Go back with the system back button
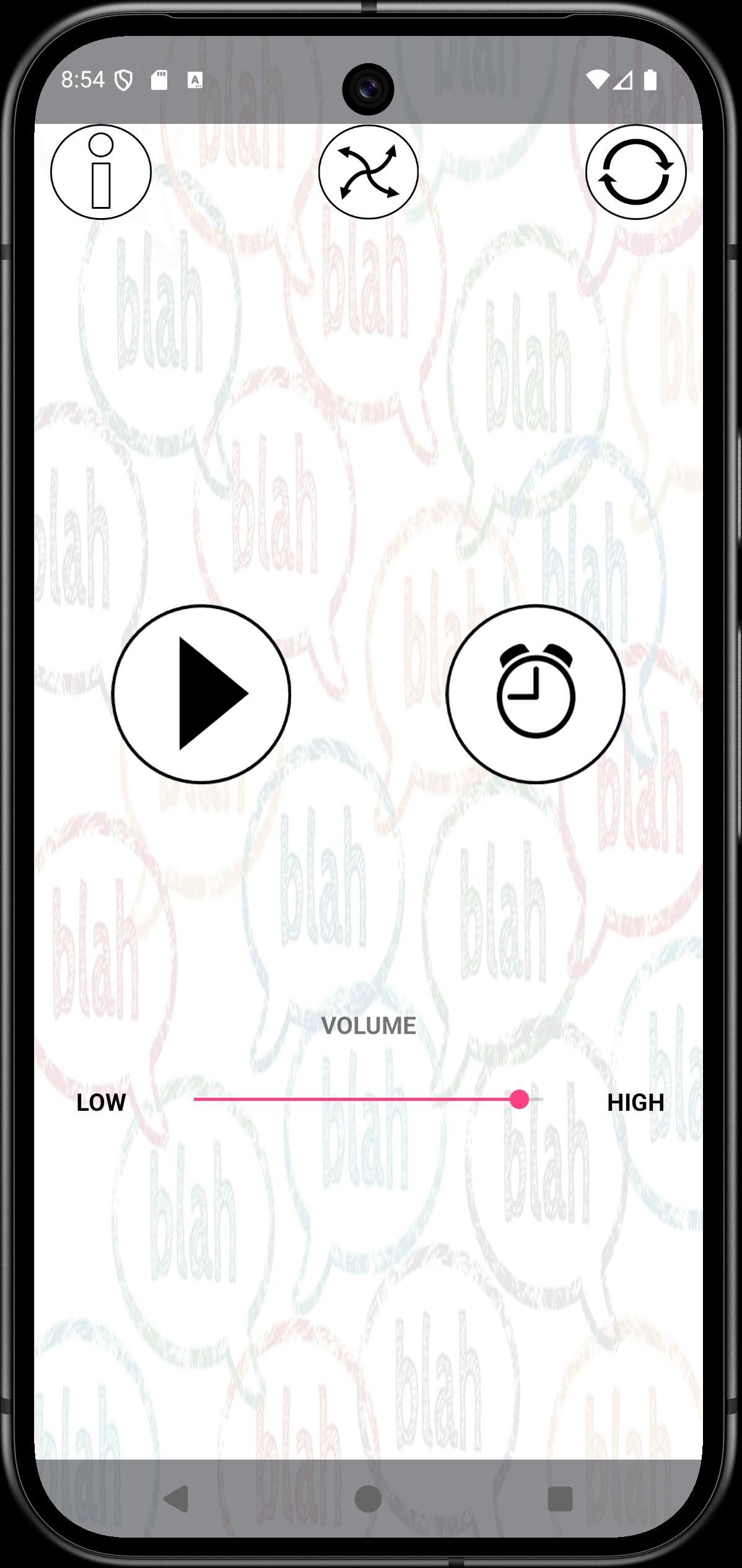This screenshot has height=1568, width=742. click(176, 1499)
